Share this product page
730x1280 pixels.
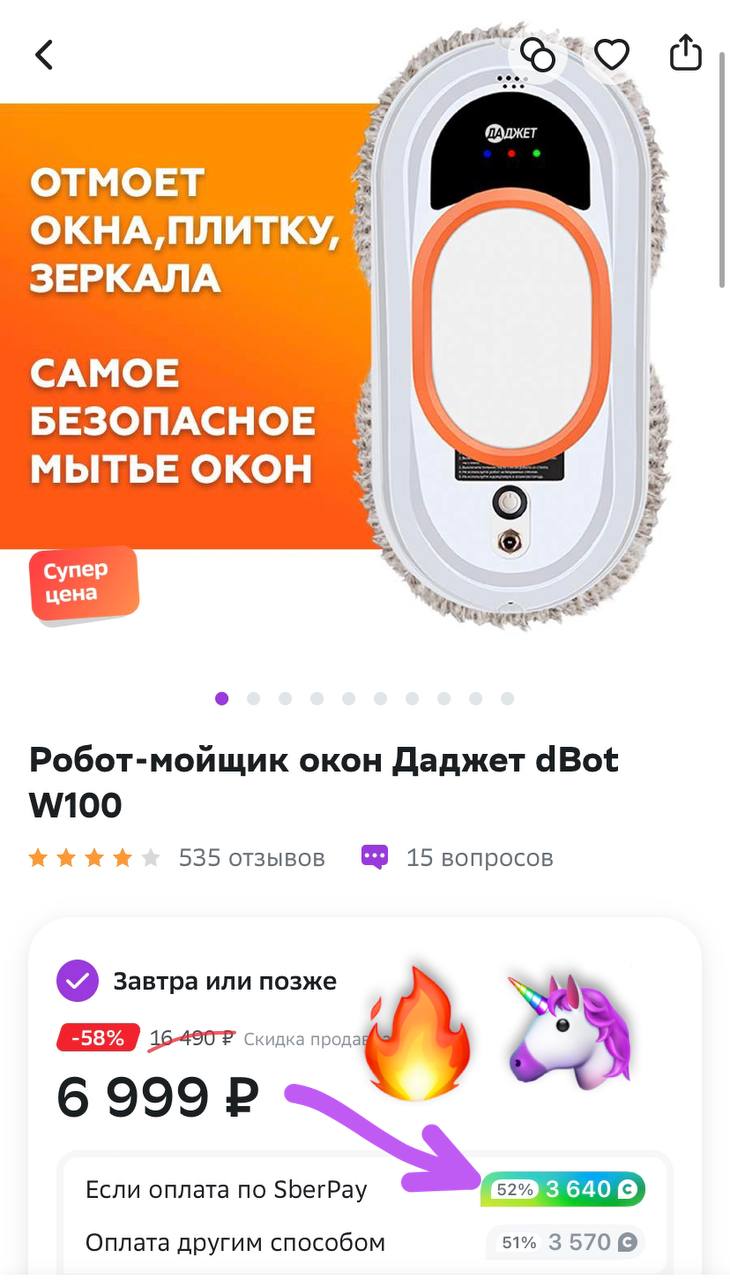686,54
